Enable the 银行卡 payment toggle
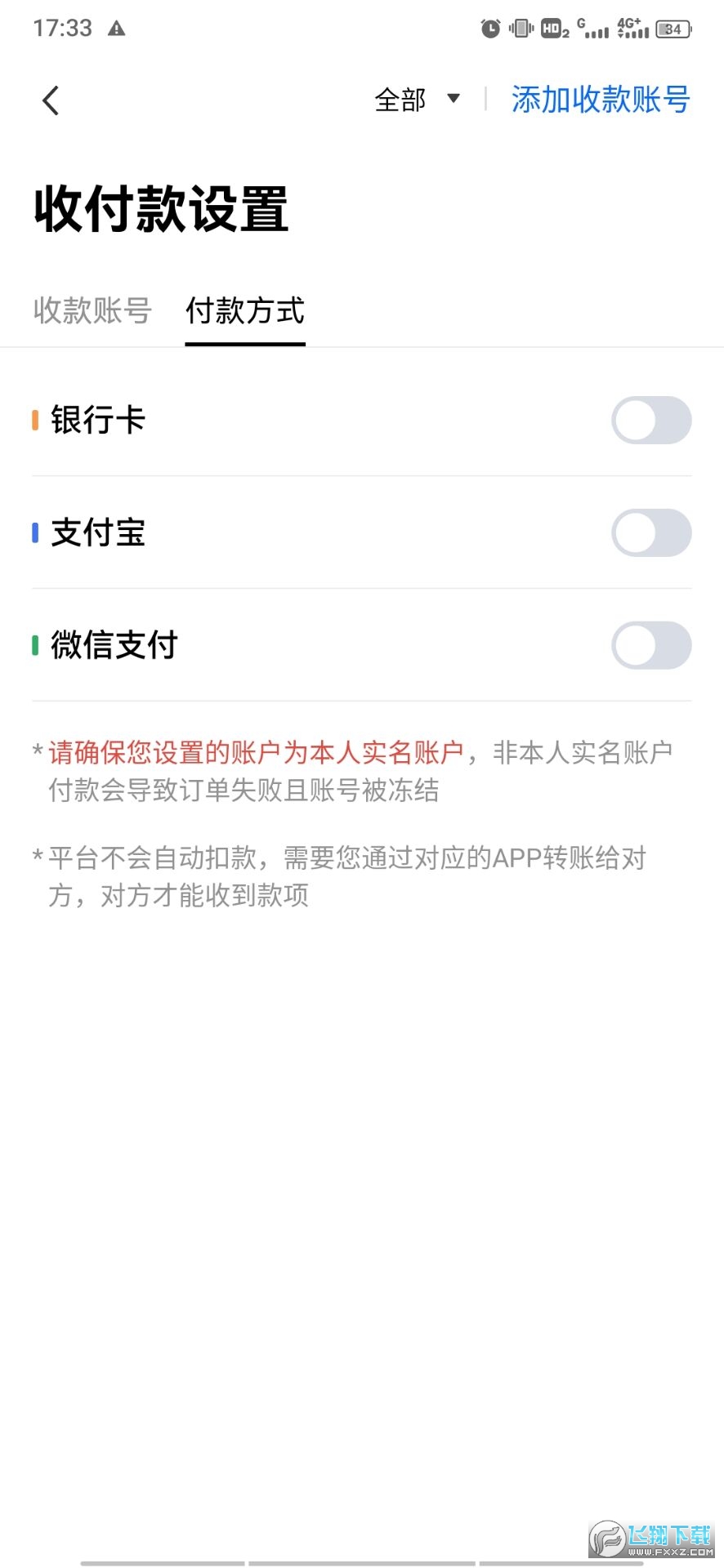 [650, 420]
